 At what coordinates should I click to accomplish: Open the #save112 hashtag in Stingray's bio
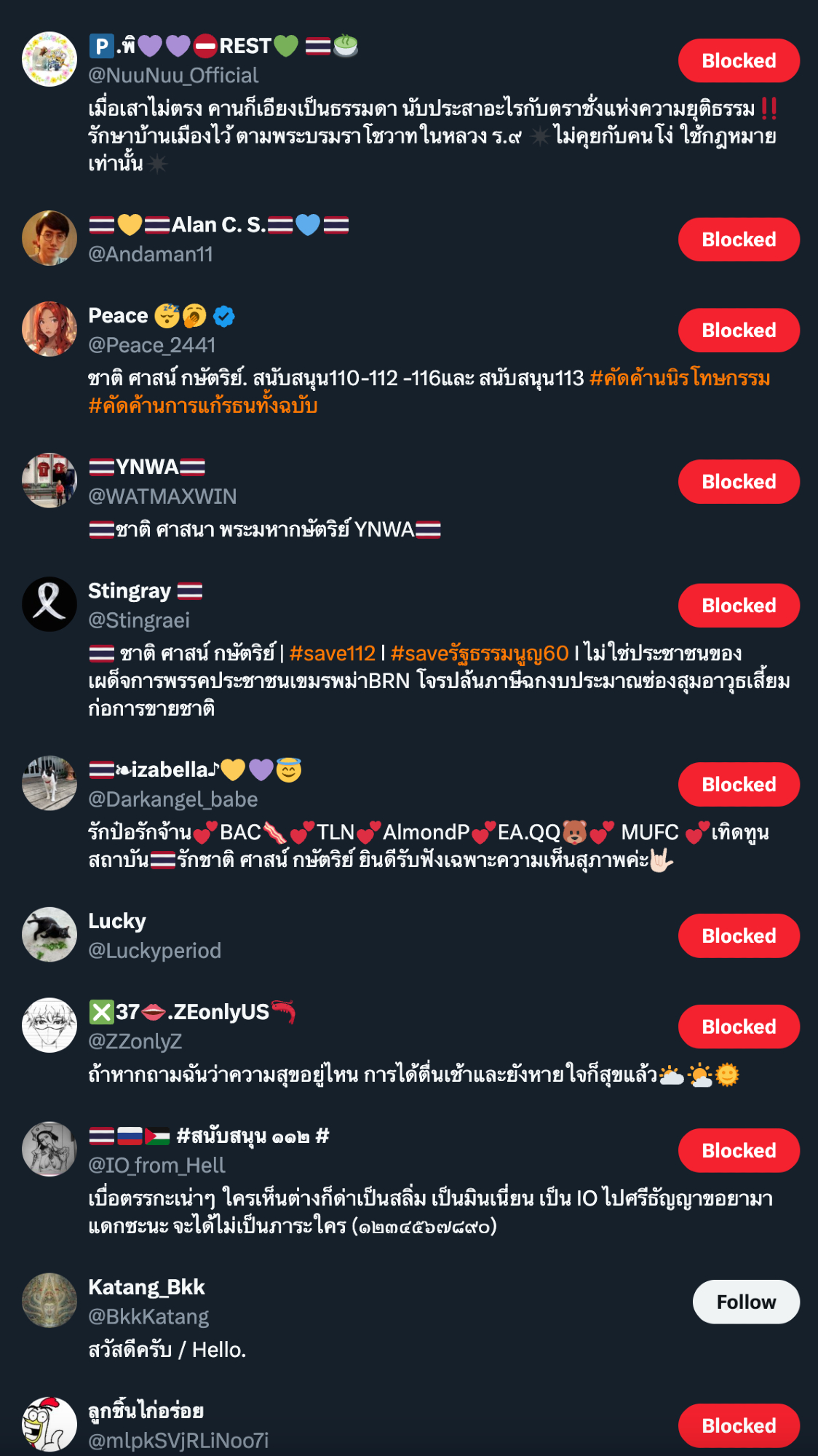coord(333,654)
